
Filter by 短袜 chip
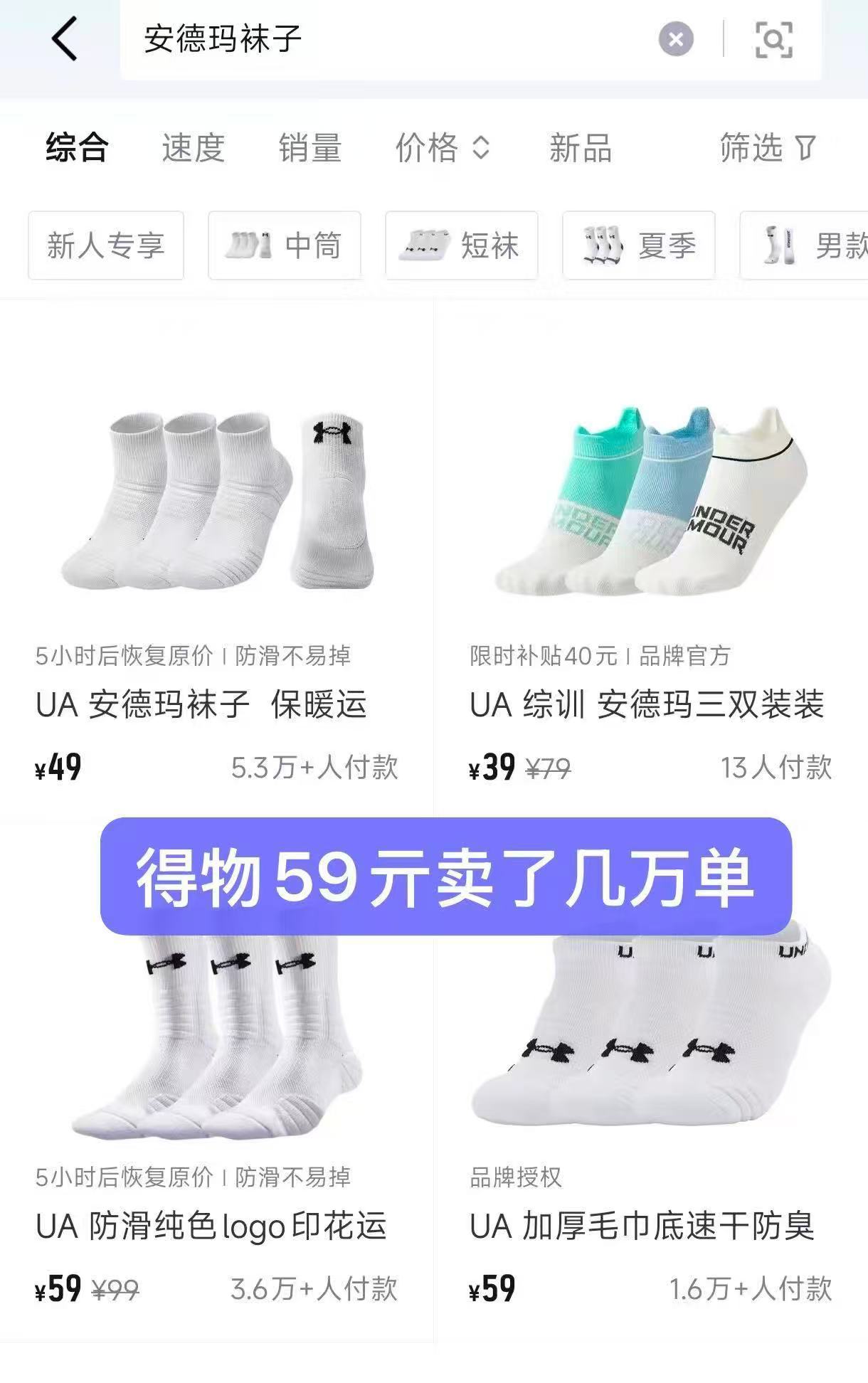pyautogui.click(x=461, y=245)
